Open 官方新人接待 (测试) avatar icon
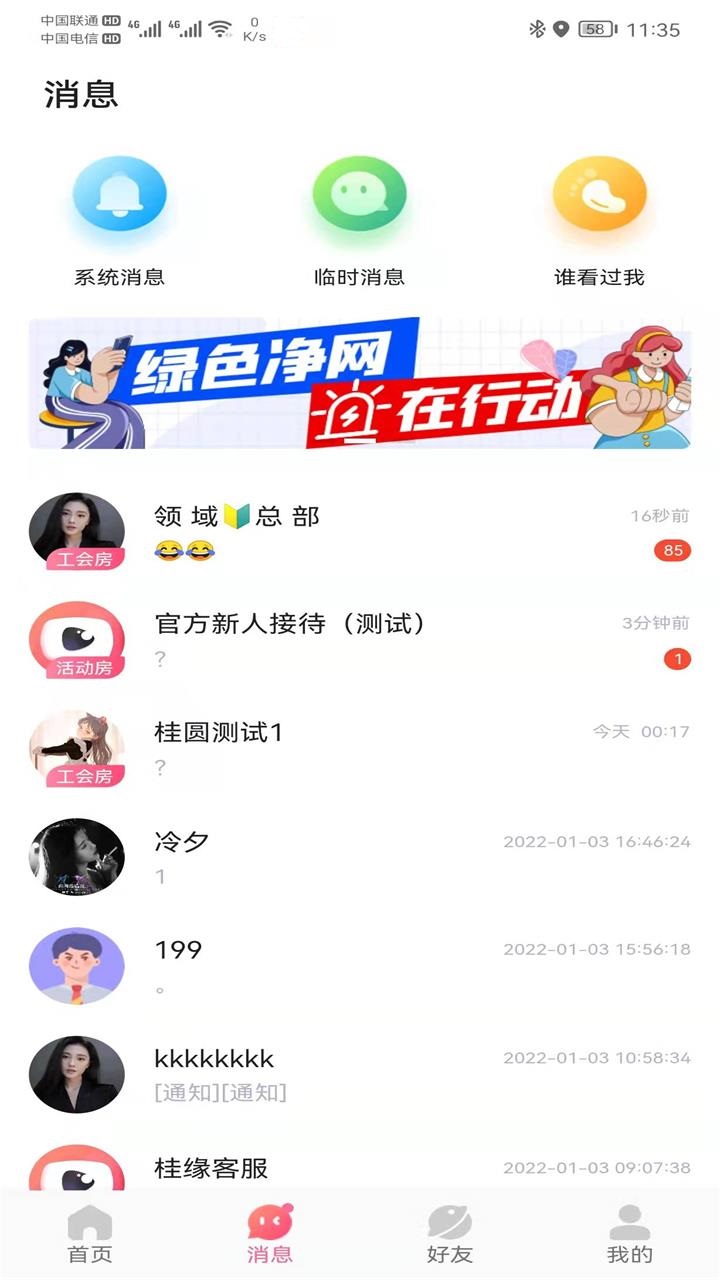 [x=76, y=638]
